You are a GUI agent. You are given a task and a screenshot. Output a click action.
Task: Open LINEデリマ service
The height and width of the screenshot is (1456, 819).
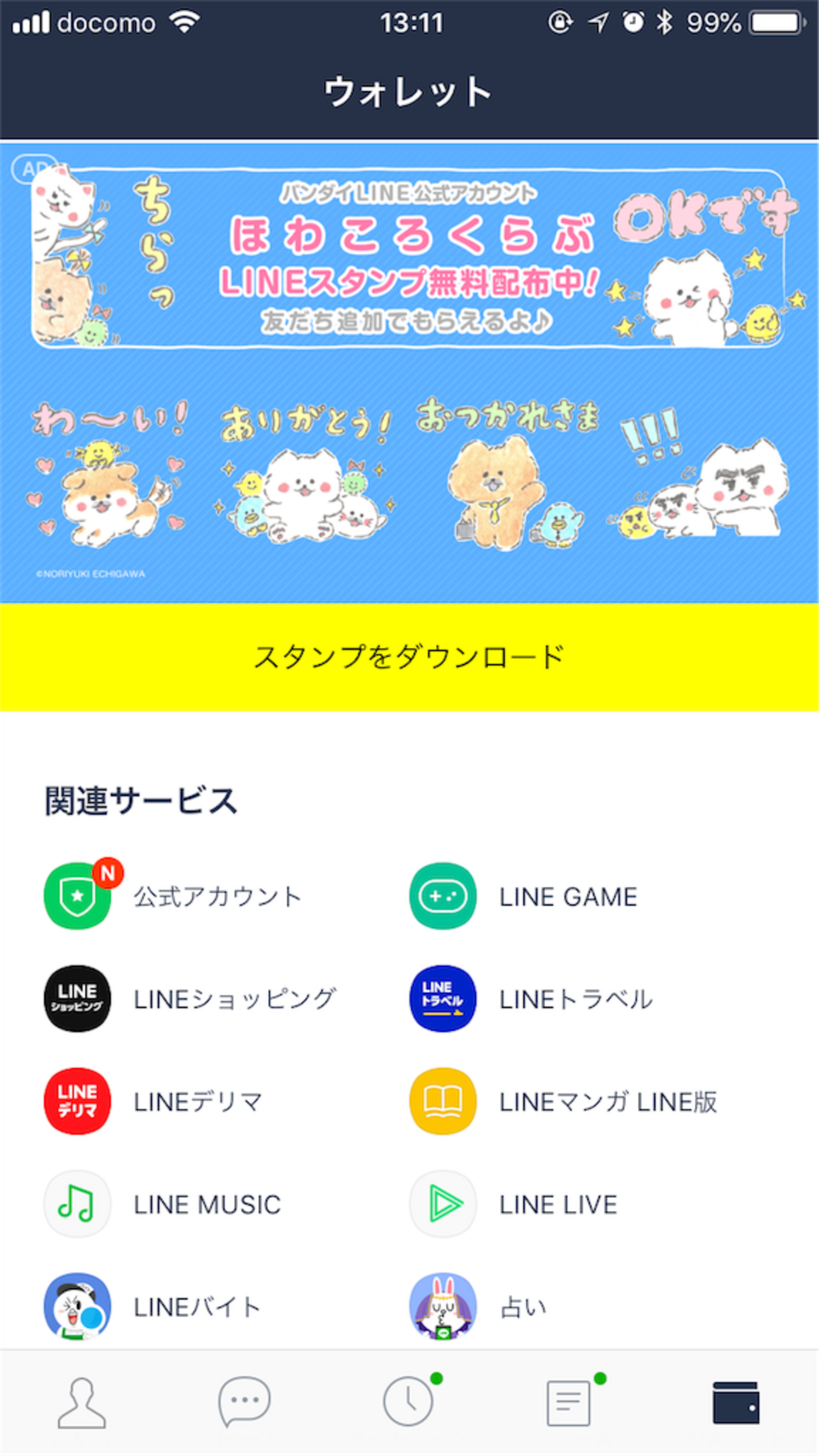pyautogui.click(x=154, y=1102)
